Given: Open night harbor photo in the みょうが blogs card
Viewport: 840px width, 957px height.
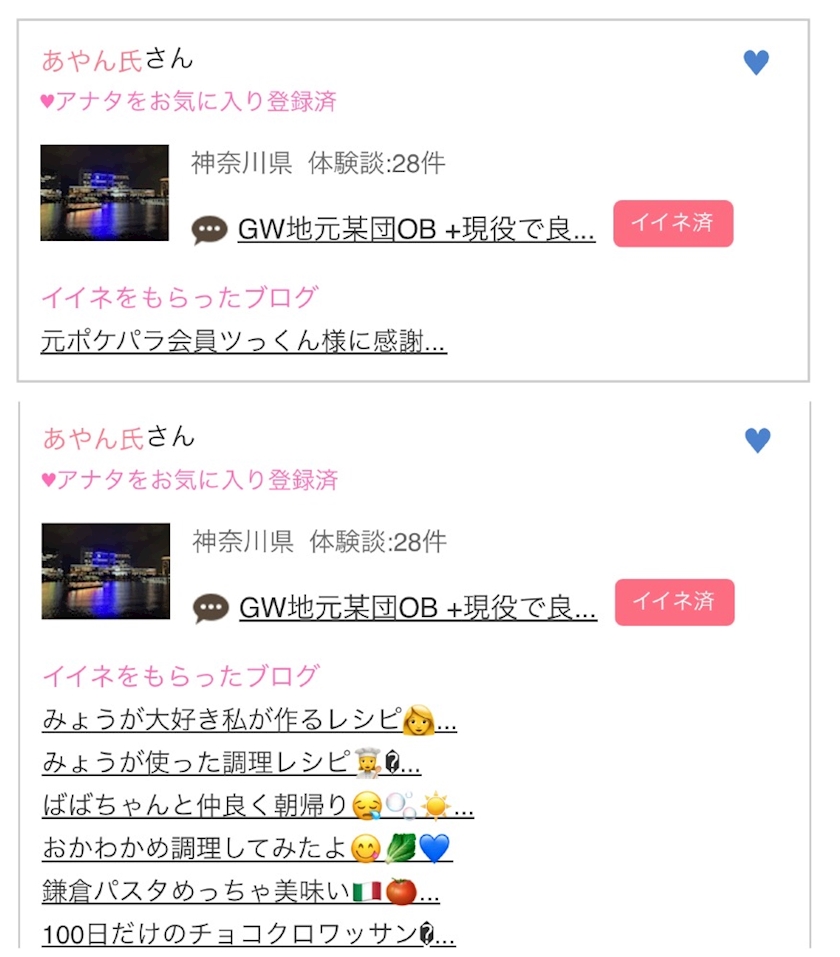Looking at the screenshot, I should (106, 571).
